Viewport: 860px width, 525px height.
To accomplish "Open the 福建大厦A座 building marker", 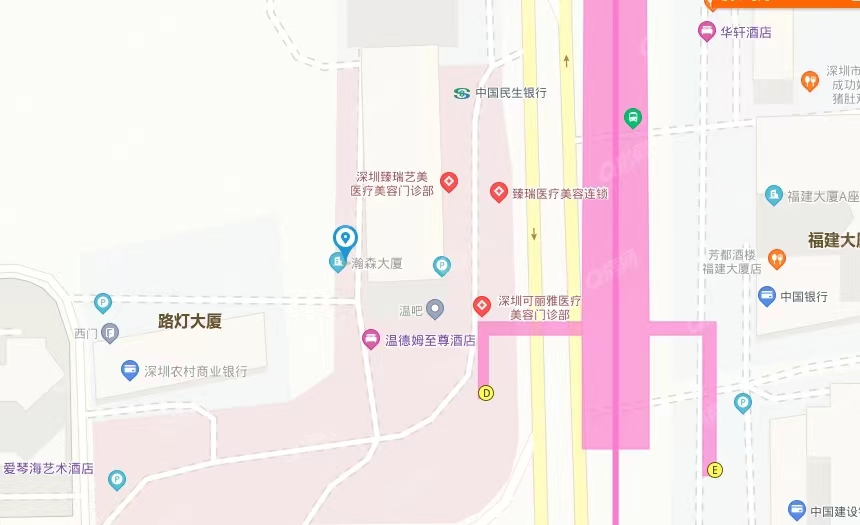I will 773,195.
